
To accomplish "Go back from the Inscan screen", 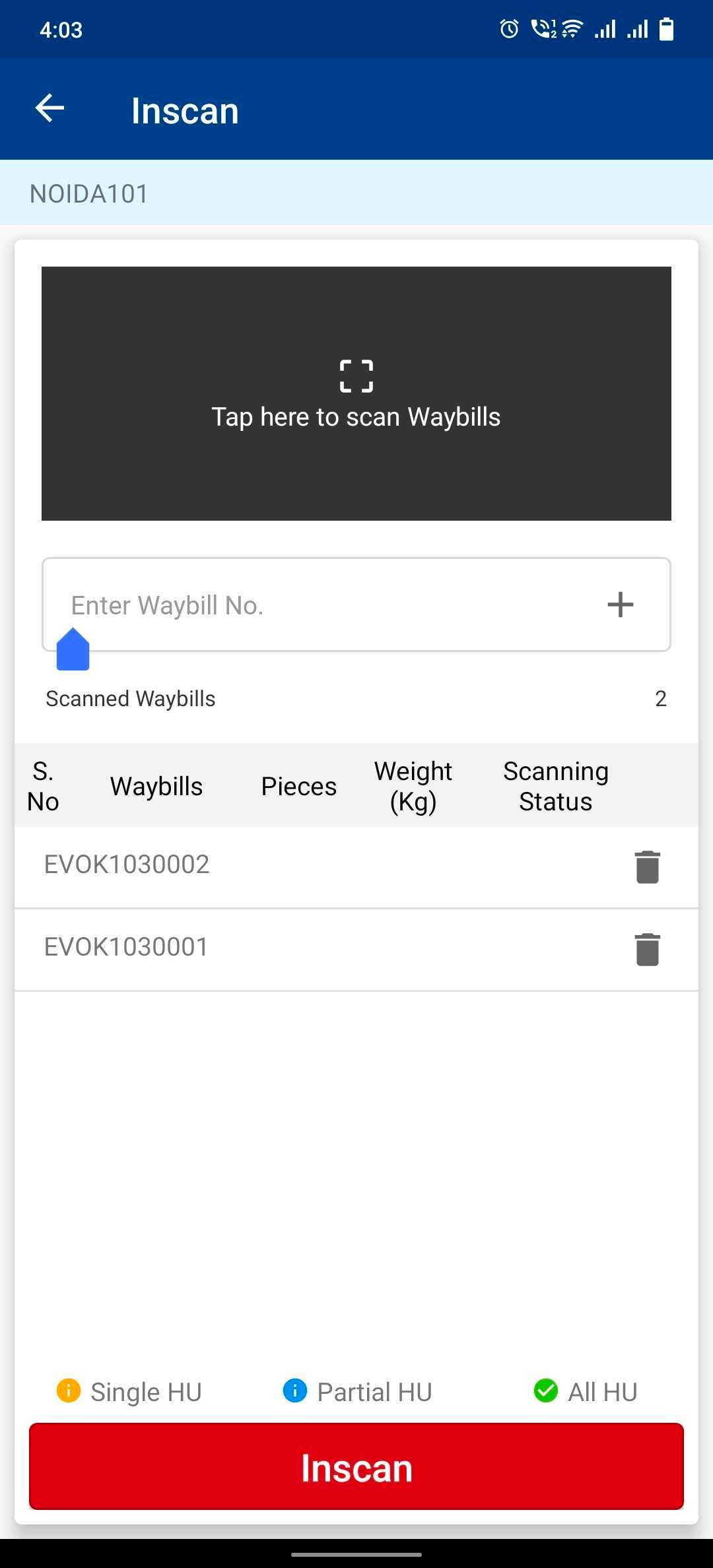I will [x=50, y=108].
